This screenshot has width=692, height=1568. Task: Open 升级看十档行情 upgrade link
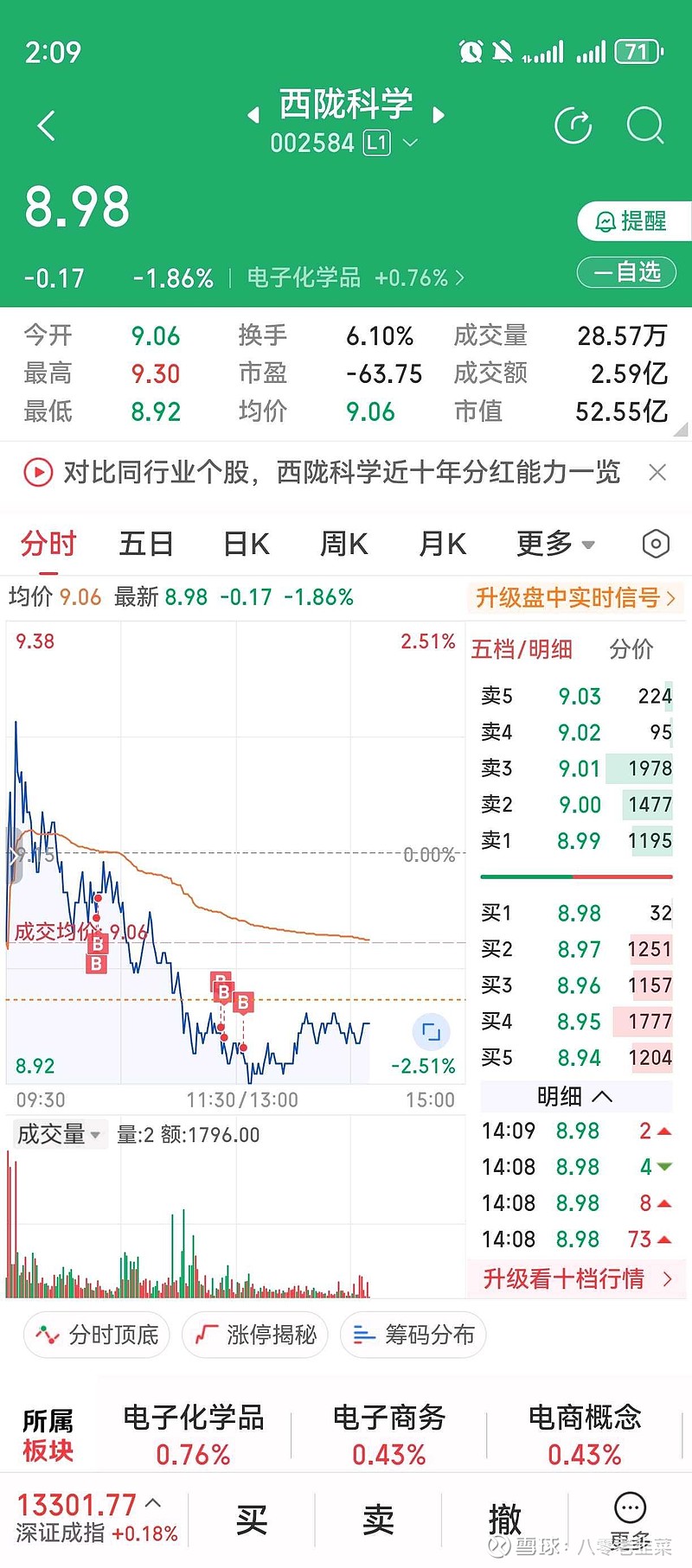[x=574, y=1278]
